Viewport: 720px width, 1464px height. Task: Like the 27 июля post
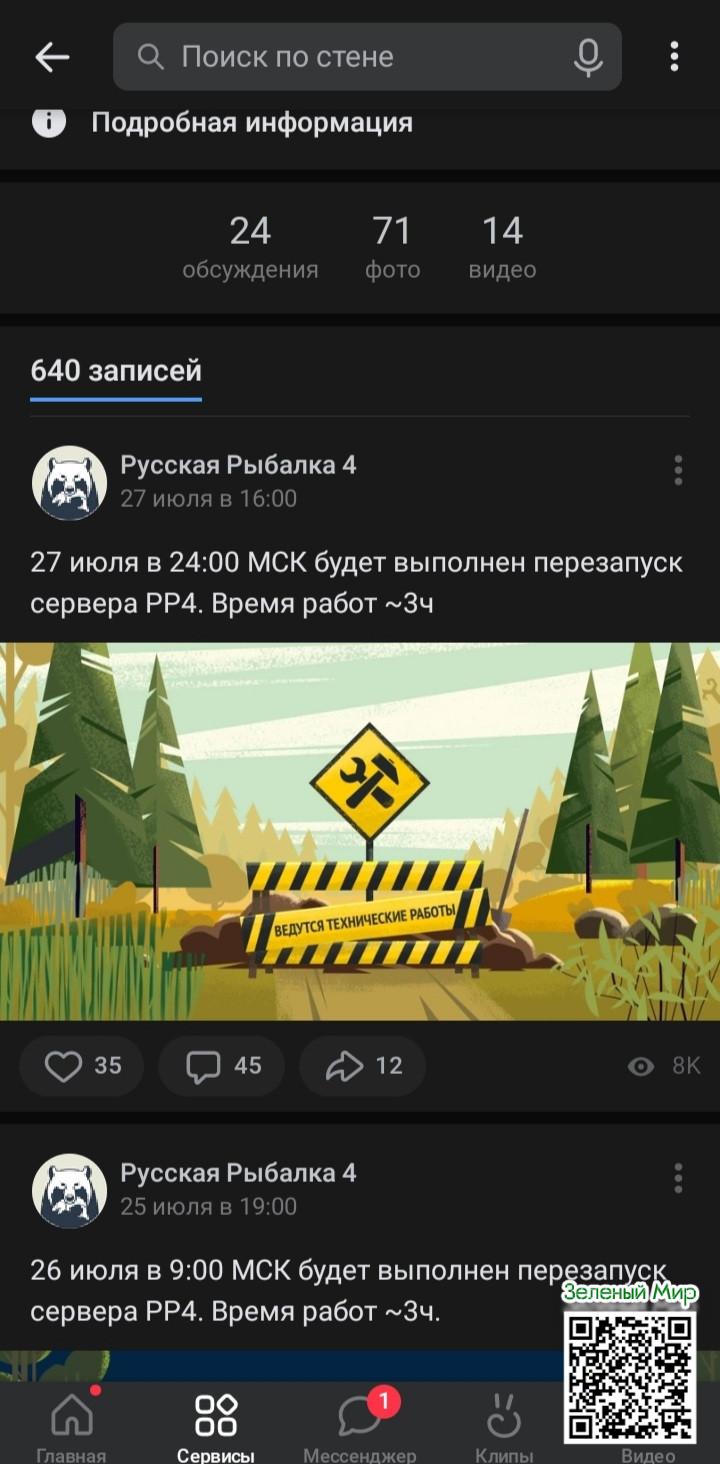point(82,1066)
